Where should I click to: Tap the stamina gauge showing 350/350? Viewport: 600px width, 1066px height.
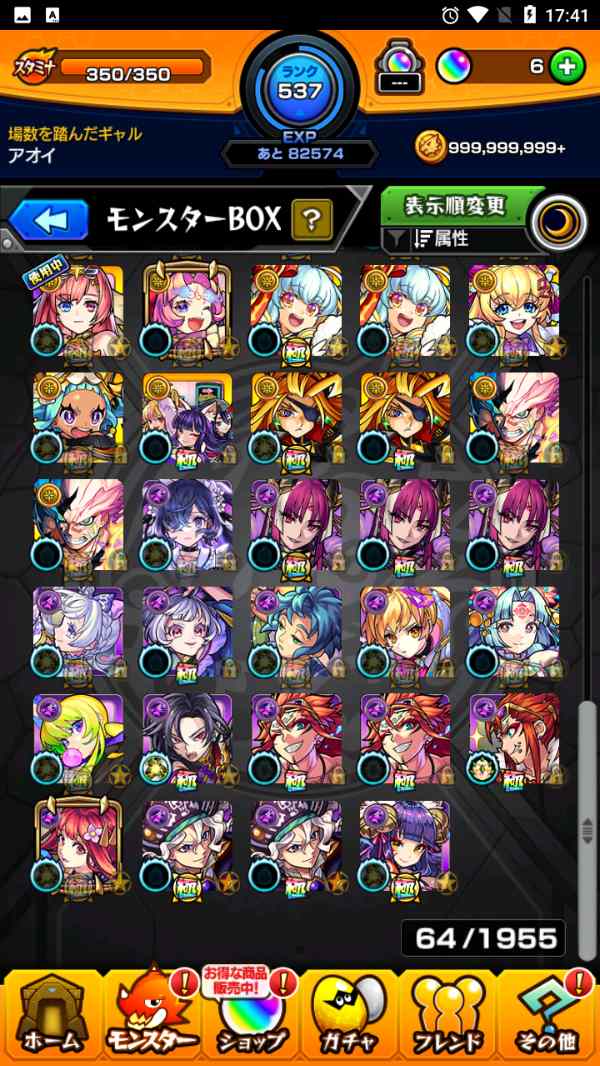point(133,70)
